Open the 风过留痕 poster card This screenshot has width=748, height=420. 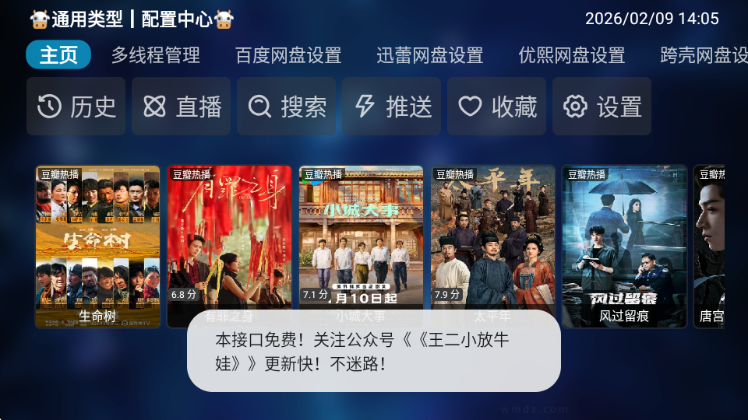625,240
